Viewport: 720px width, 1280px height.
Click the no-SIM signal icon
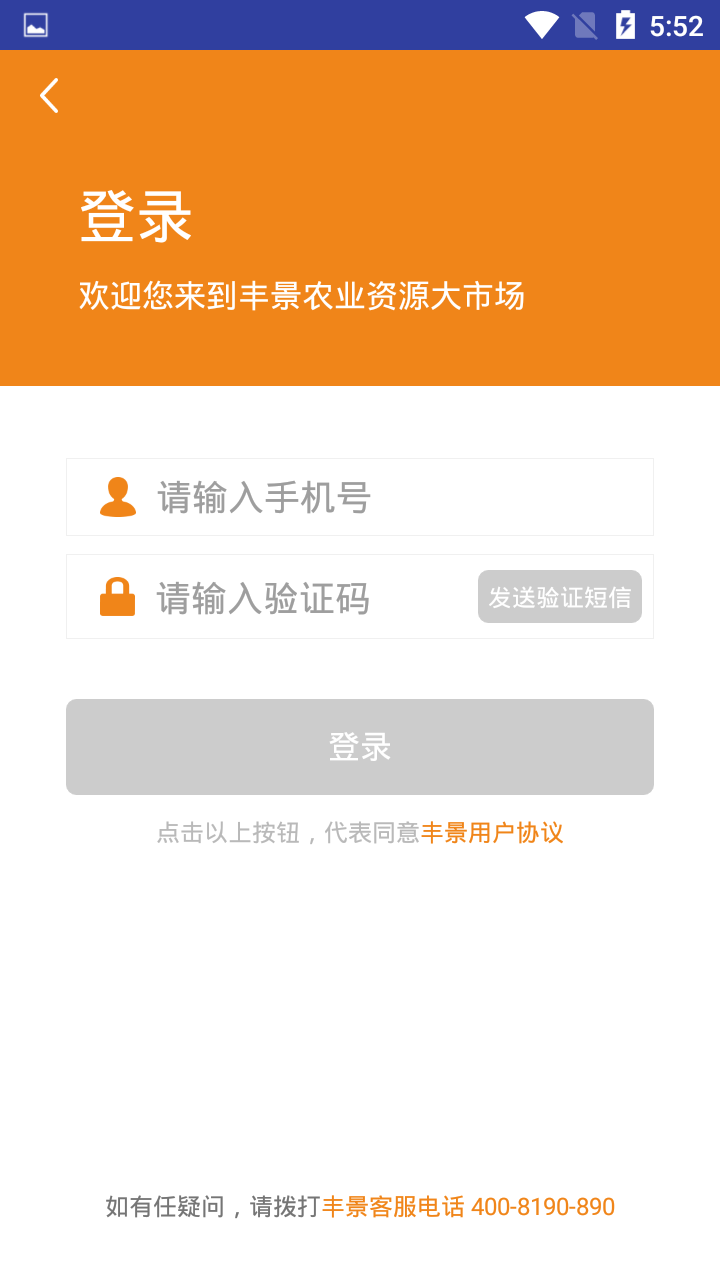585,25
